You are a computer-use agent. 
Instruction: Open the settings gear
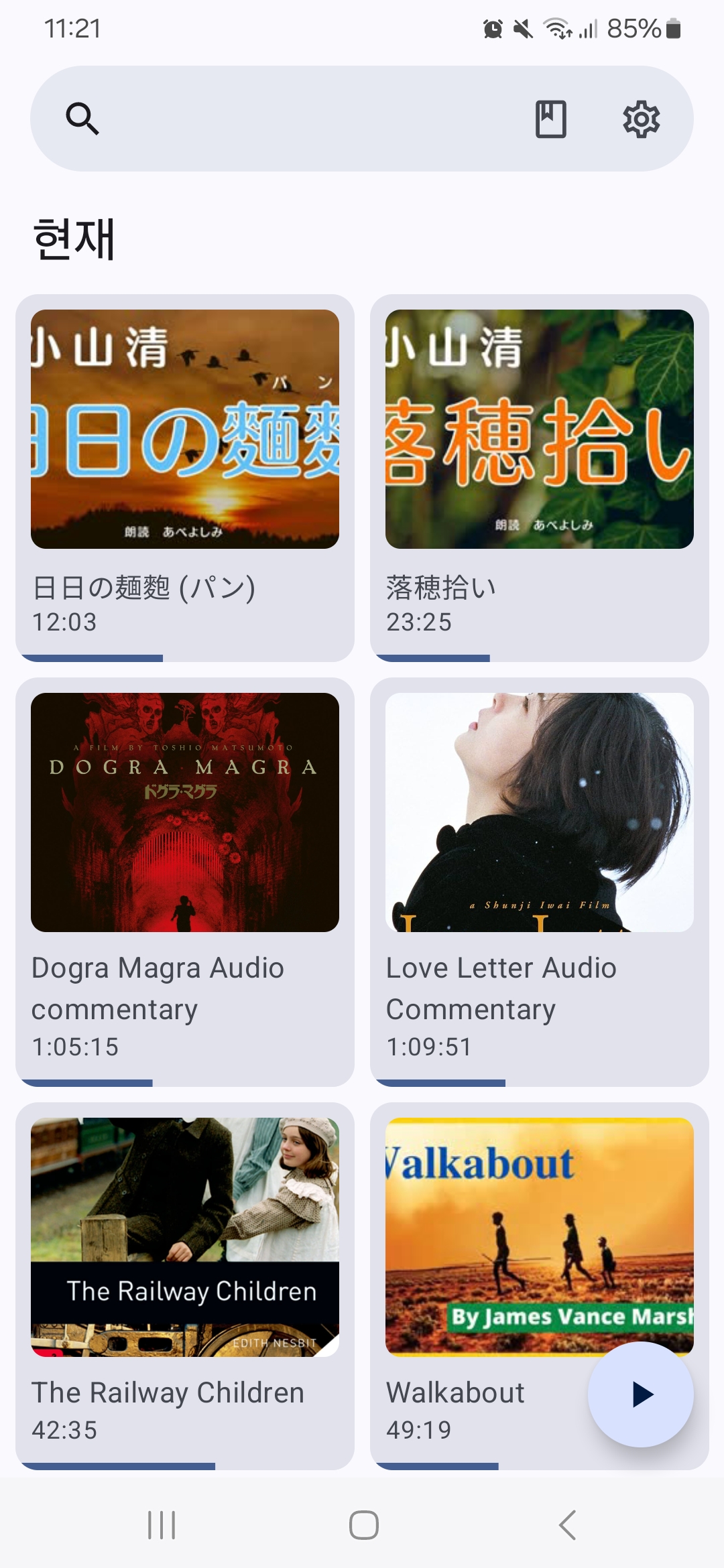(642, 119)
